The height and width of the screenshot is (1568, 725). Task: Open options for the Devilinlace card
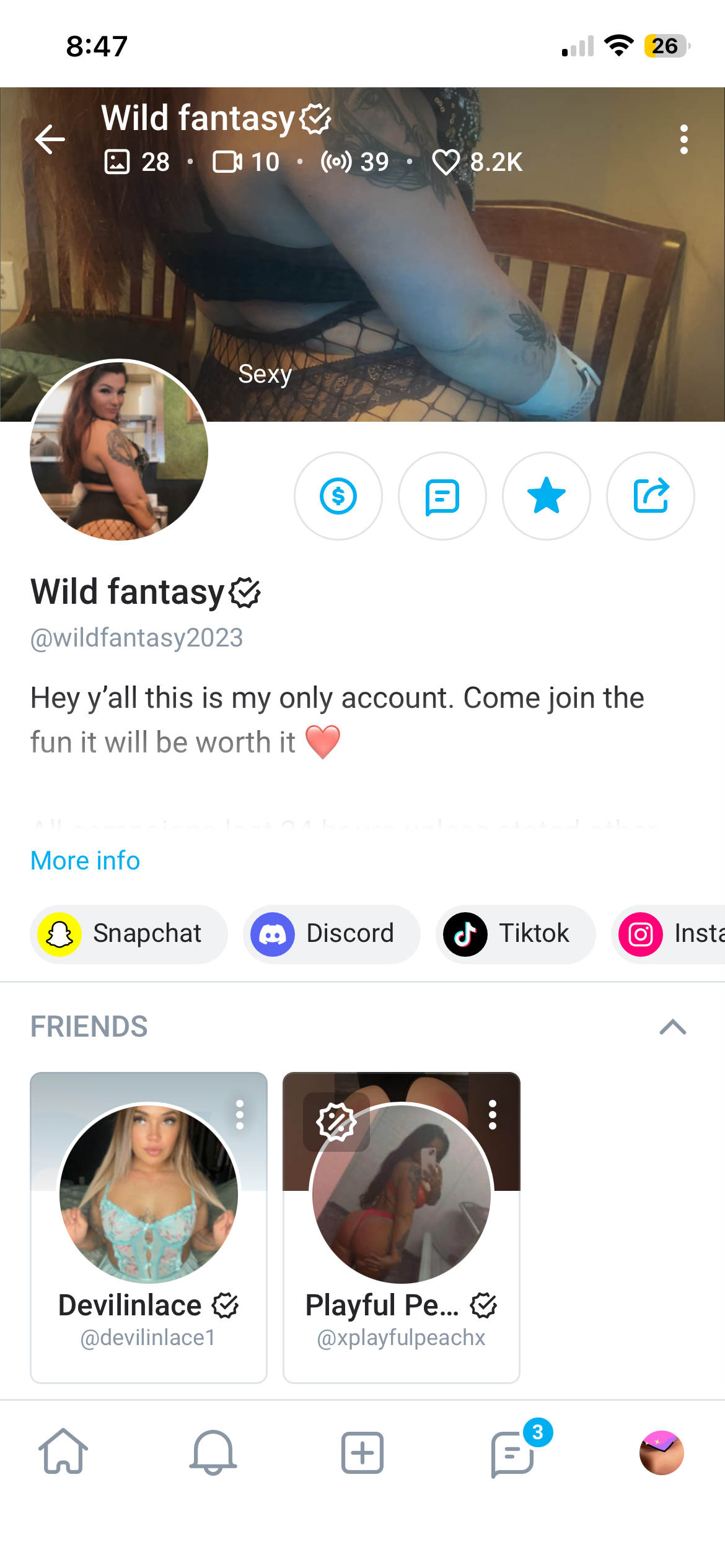tap(240, 1115)
